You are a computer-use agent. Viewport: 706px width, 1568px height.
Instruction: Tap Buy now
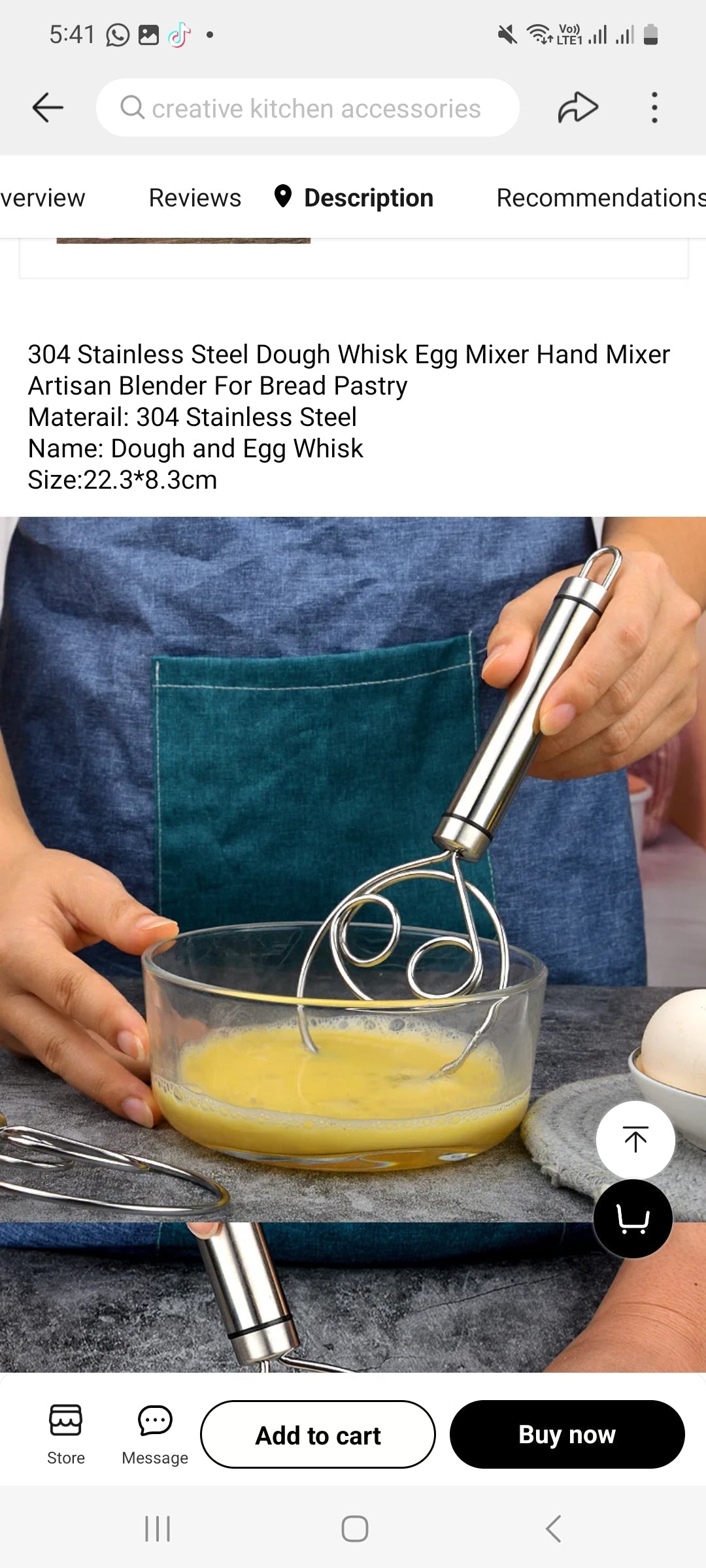[567, 1435]
